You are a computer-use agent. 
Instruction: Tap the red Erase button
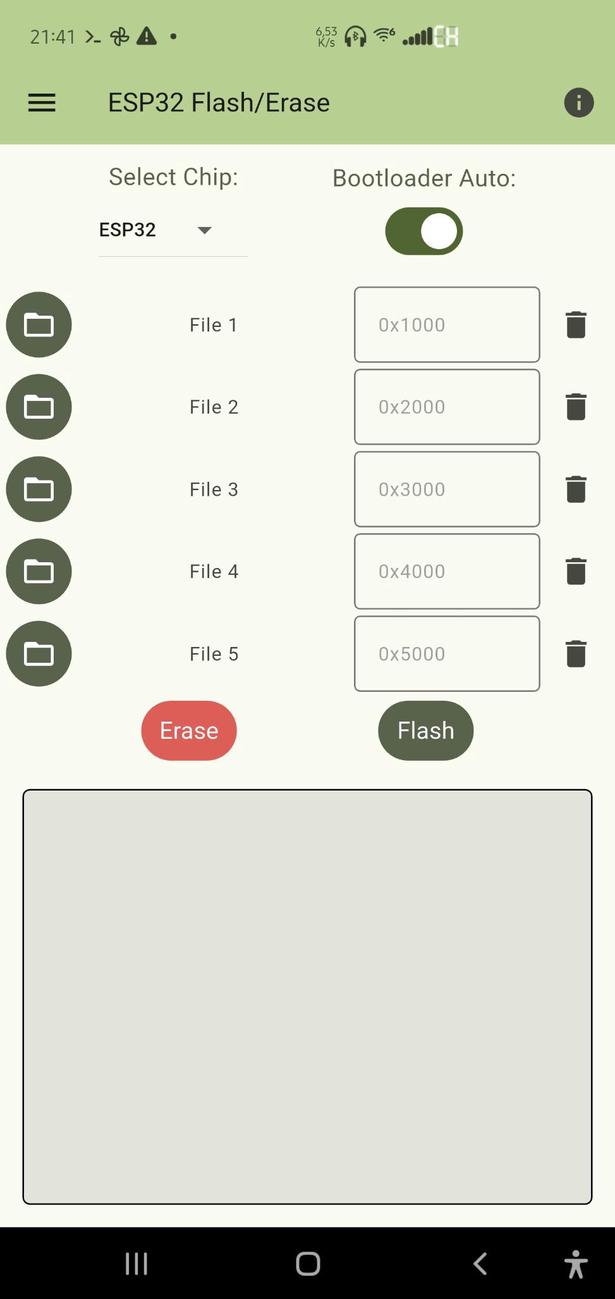coord(189,730)
